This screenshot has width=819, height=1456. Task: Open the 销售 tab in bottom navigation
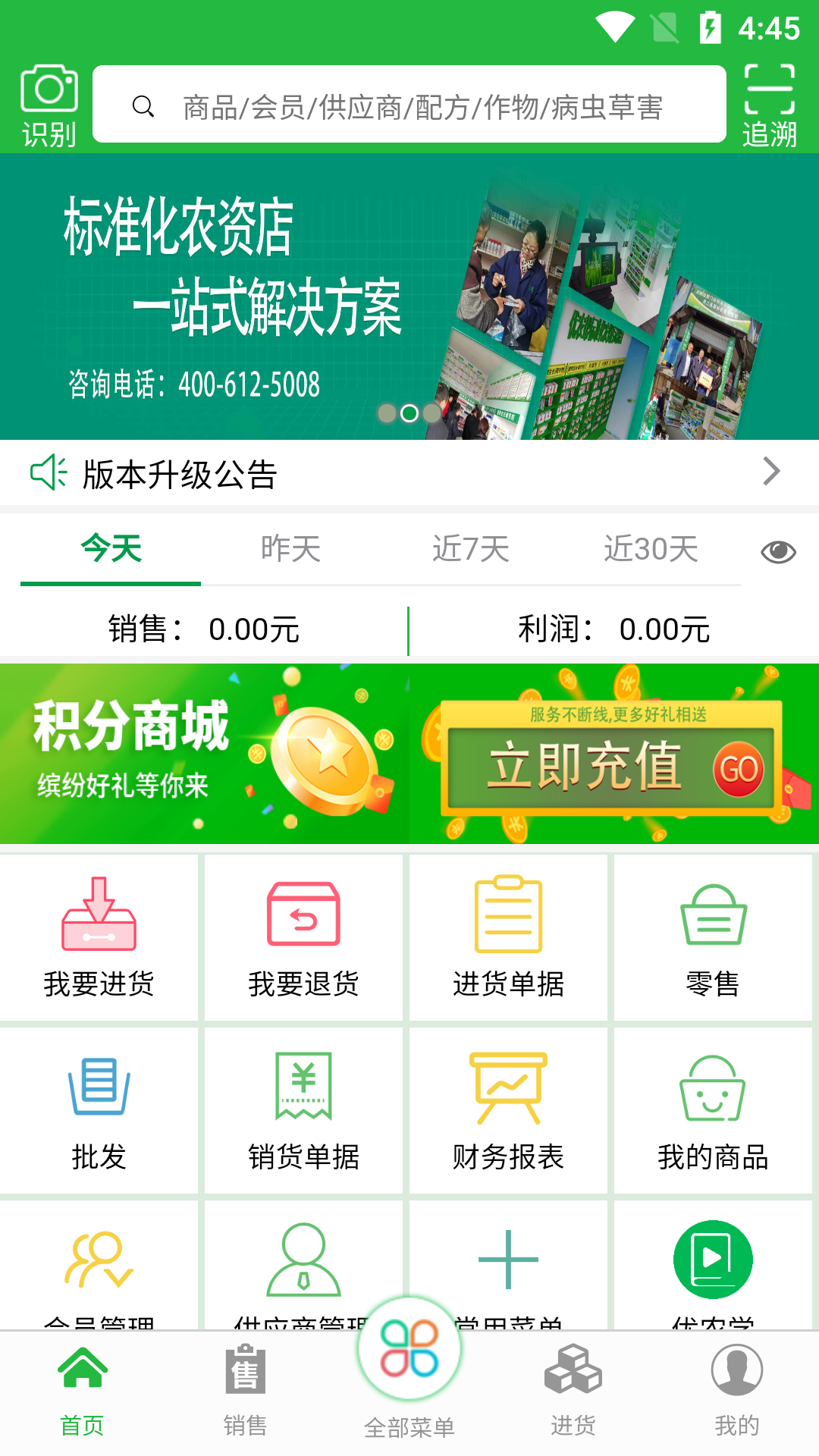(245, 1403)
